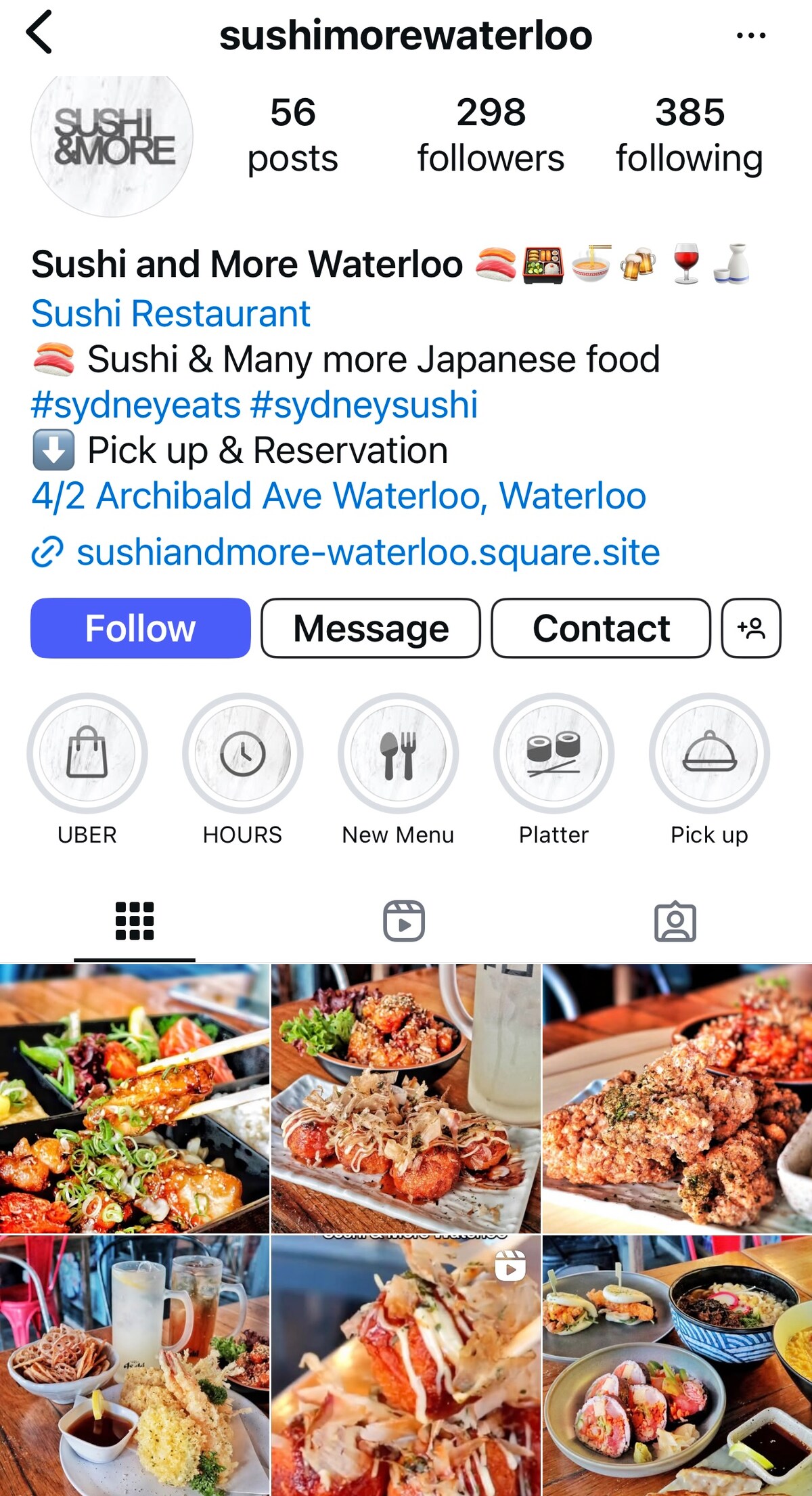Follow sushimorewaterloo
812x1496 pixels.
pos(140,628)
